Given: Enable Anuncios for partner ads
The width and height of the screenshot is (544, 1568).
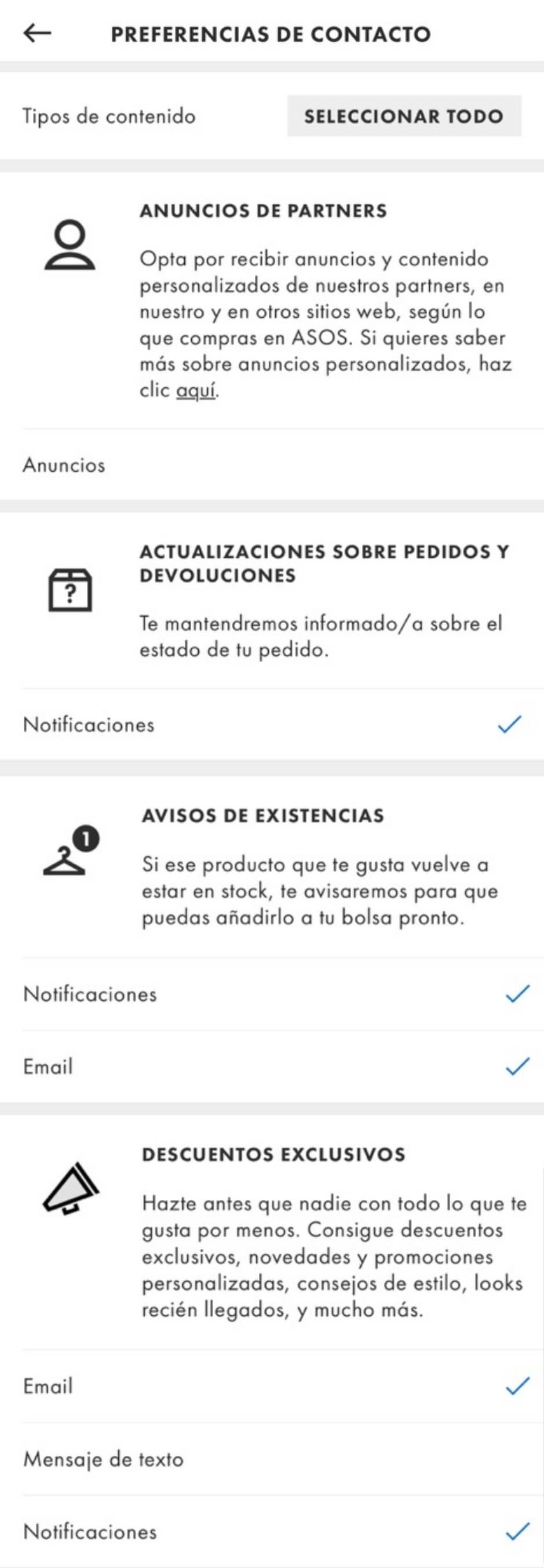Looking at the screenshot, I should point(272,465).
